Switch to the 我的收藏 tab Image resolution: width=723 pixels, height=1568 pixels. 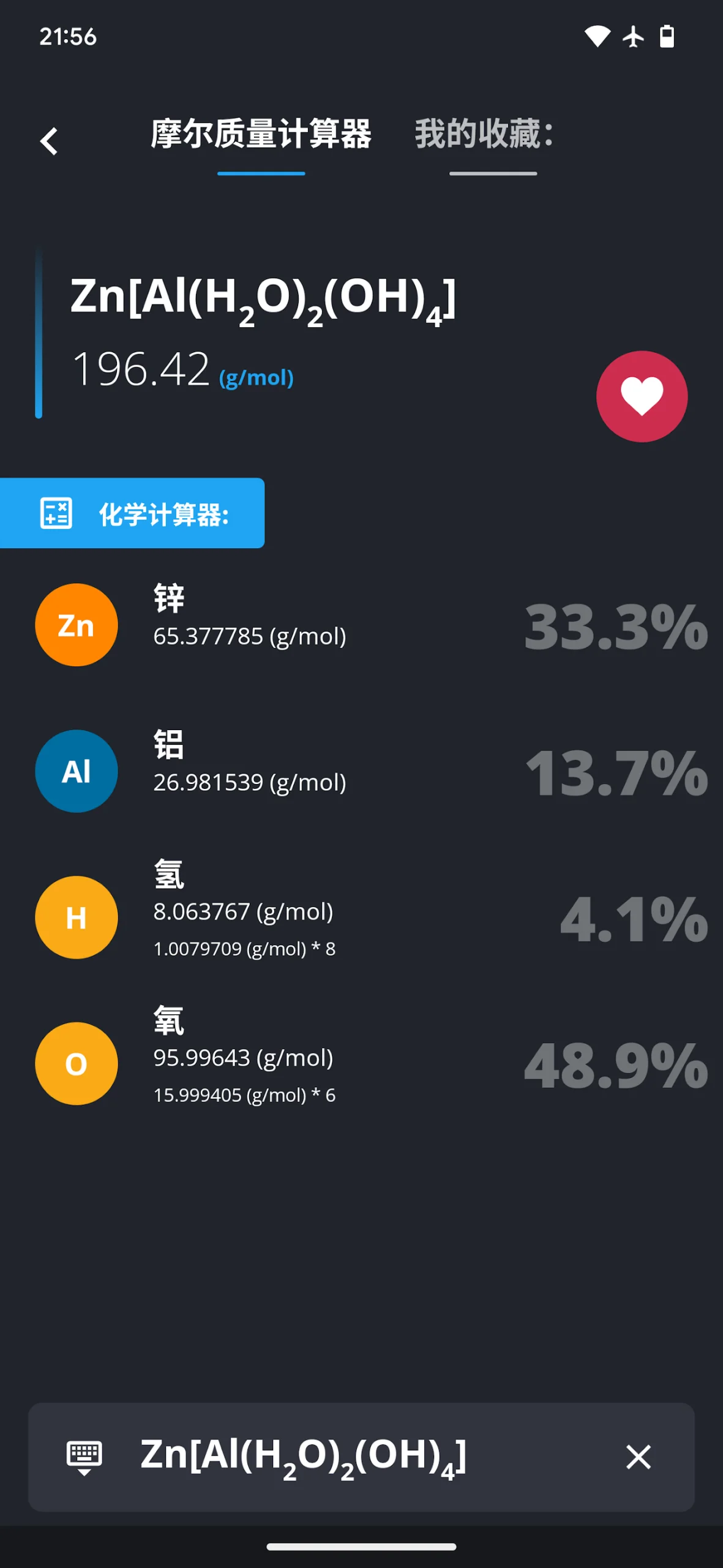point(484,135)
